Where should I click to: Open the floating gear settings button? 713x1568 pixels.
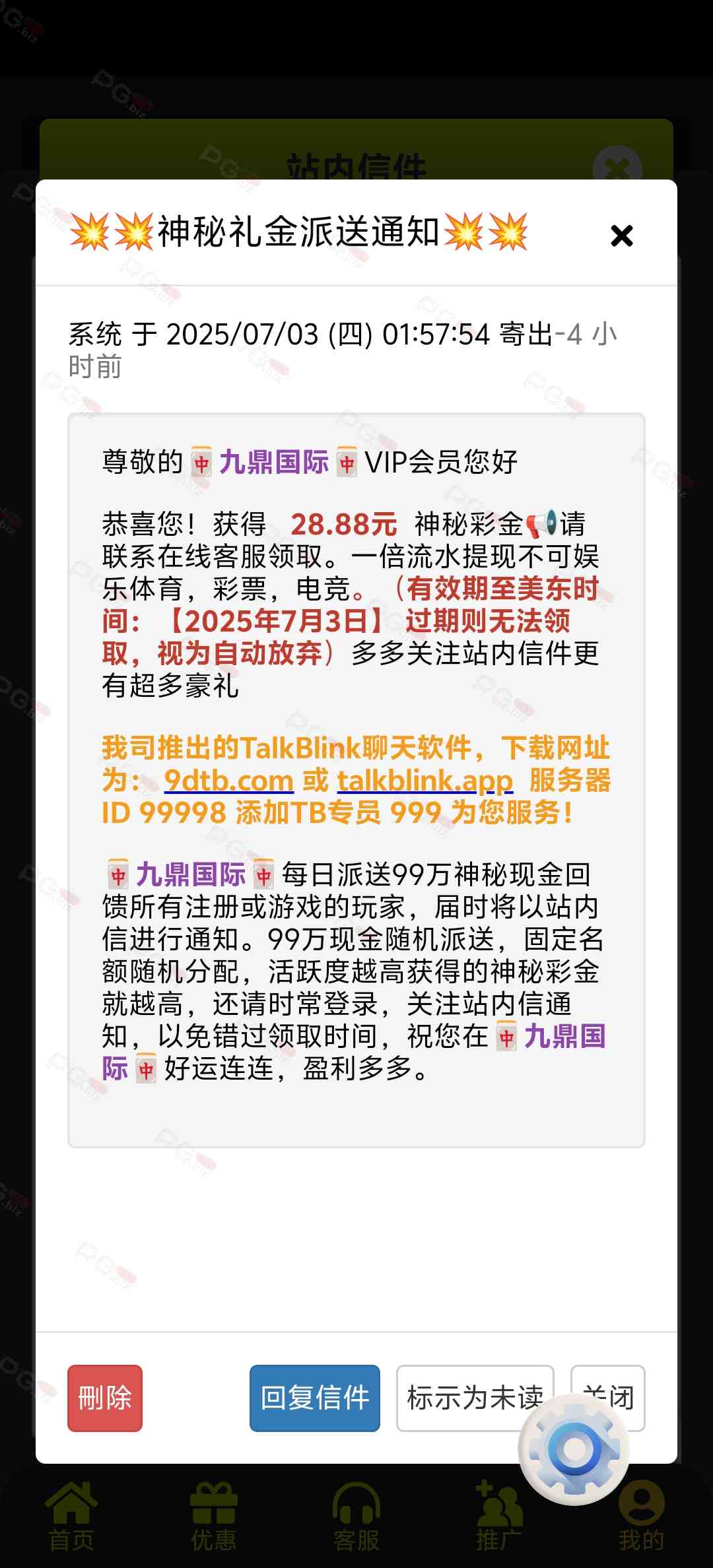point(574,1450)
